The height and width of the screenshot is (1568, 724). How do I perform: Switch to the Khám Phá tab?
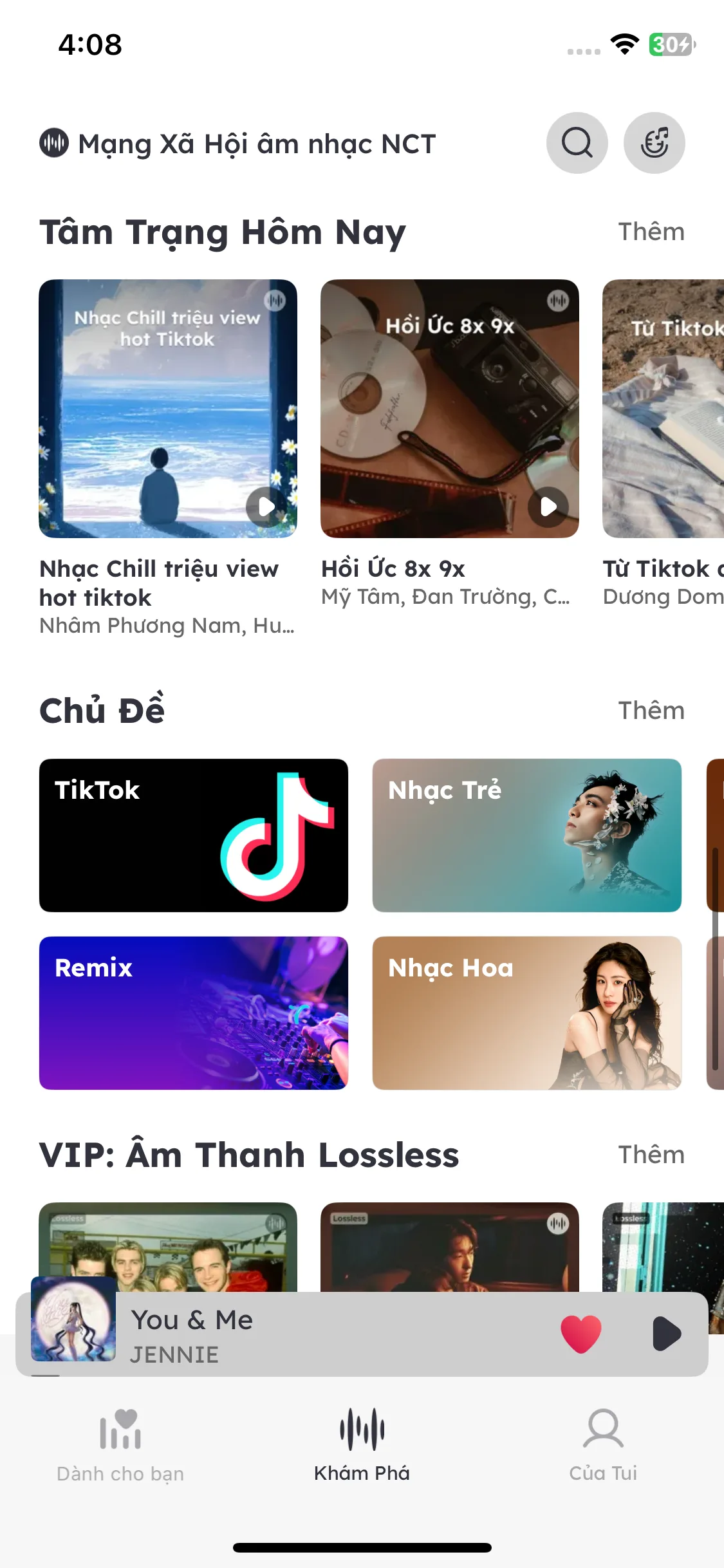(362, 1445)
